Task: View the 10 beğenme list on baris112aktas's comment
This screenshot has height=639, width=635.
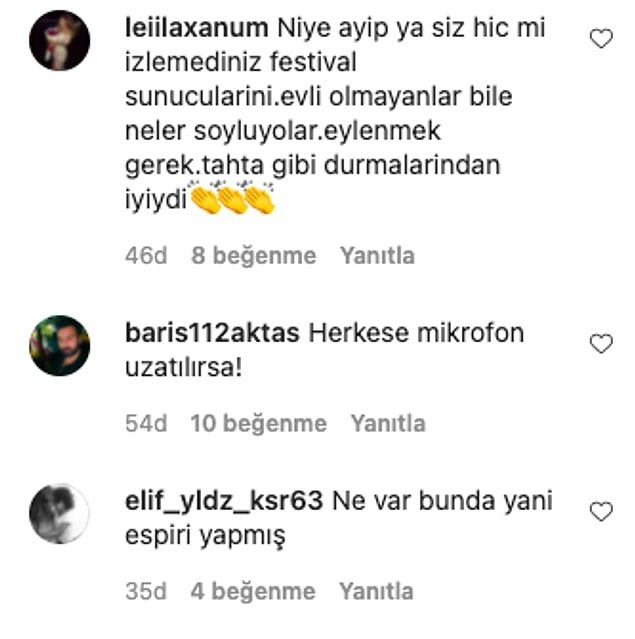Action: coord(258,424)
